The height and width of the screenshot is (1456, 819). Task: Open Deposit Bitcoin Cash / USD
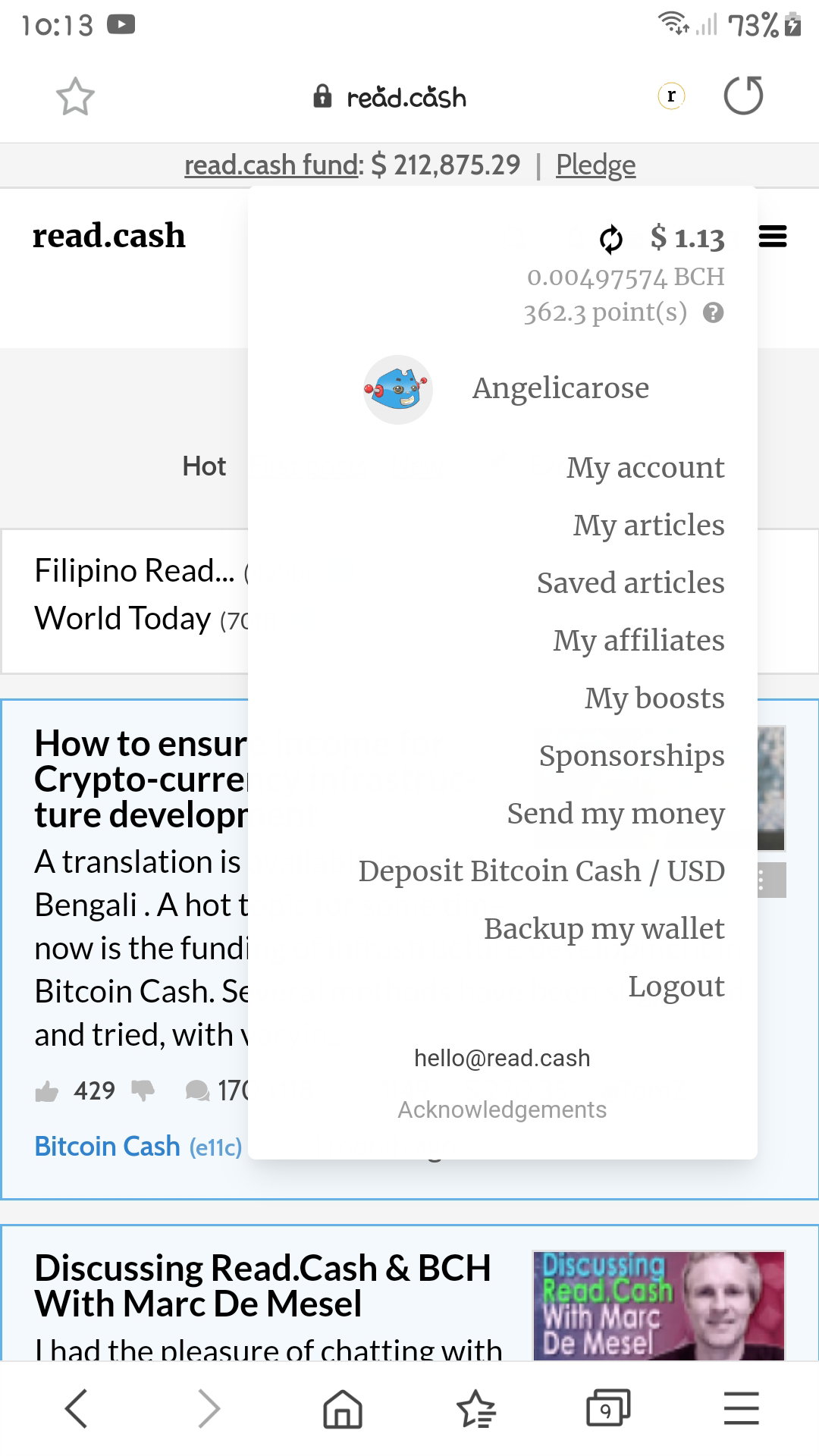541,871
